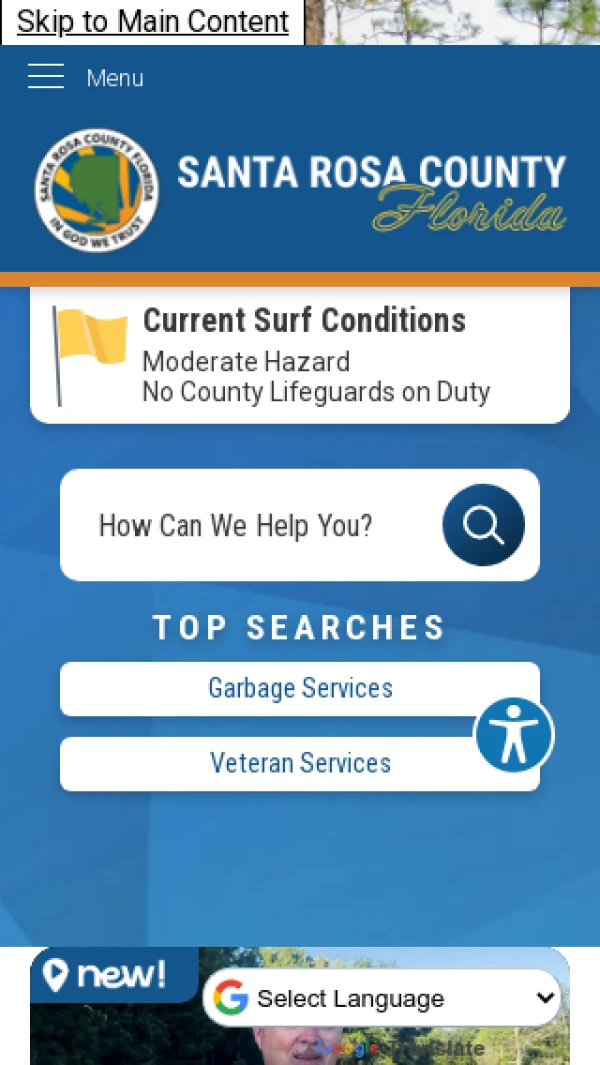The height and width of the screenshot is (1065, 600).
Task: Tap the magnifying glass search button
Action: (483, 525)
